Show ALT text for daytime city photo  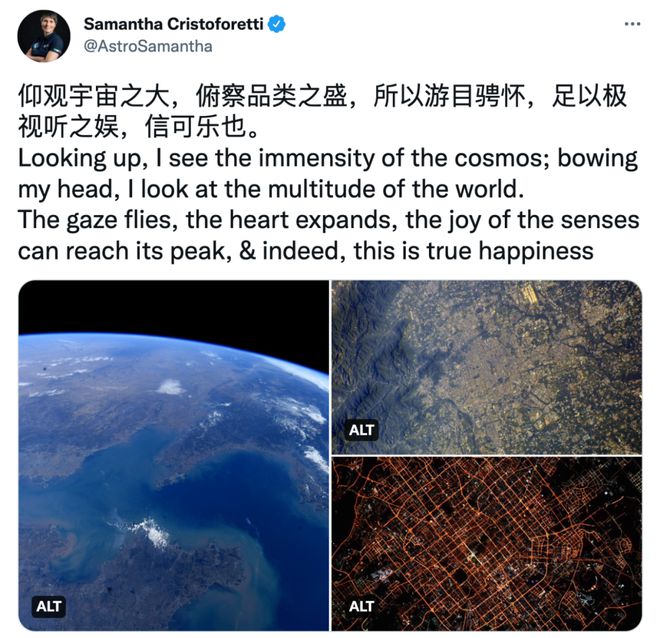tap(362, 430)
